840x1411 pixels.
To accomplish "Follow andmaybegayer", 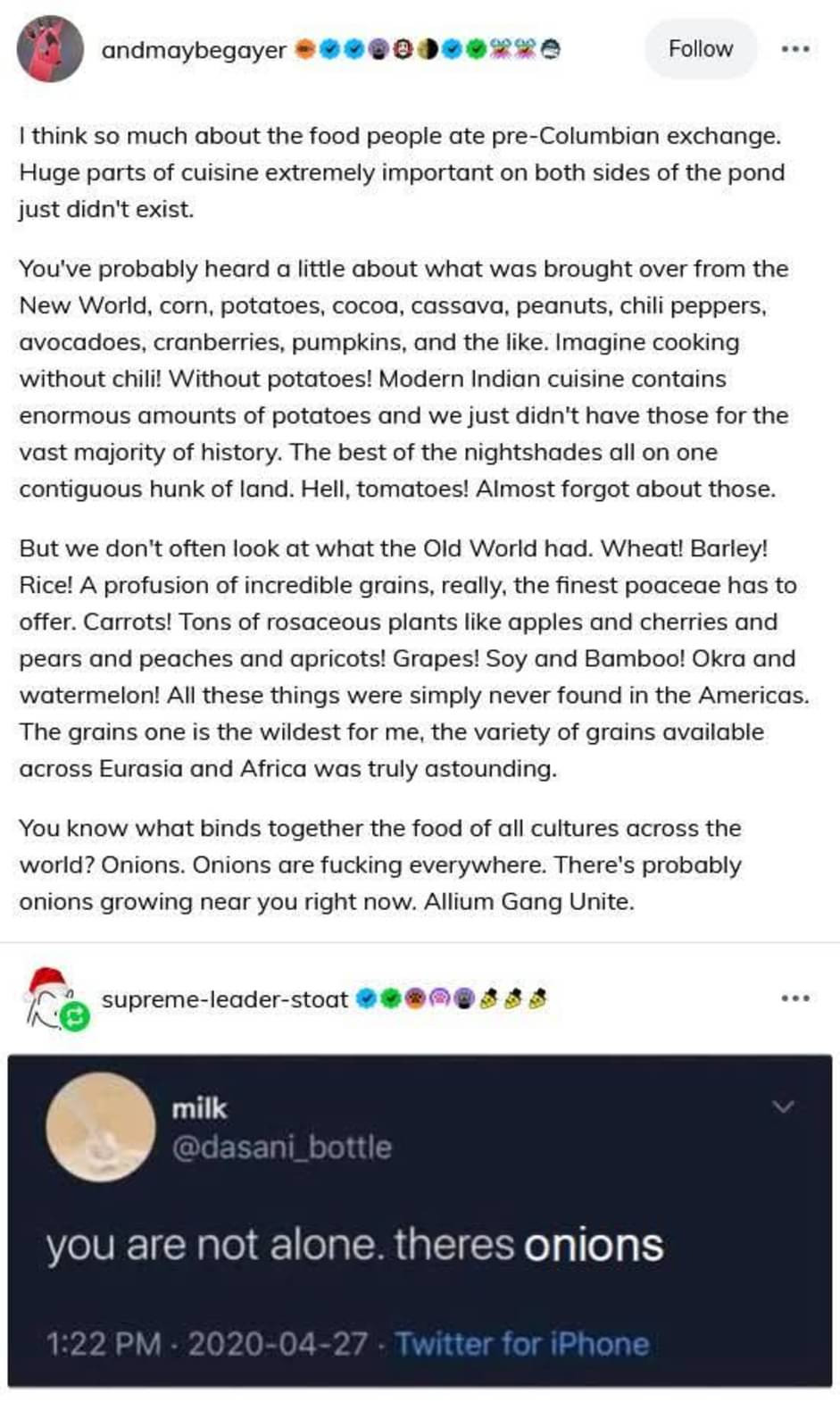I will pyautogui.click(x=700, y=49).
